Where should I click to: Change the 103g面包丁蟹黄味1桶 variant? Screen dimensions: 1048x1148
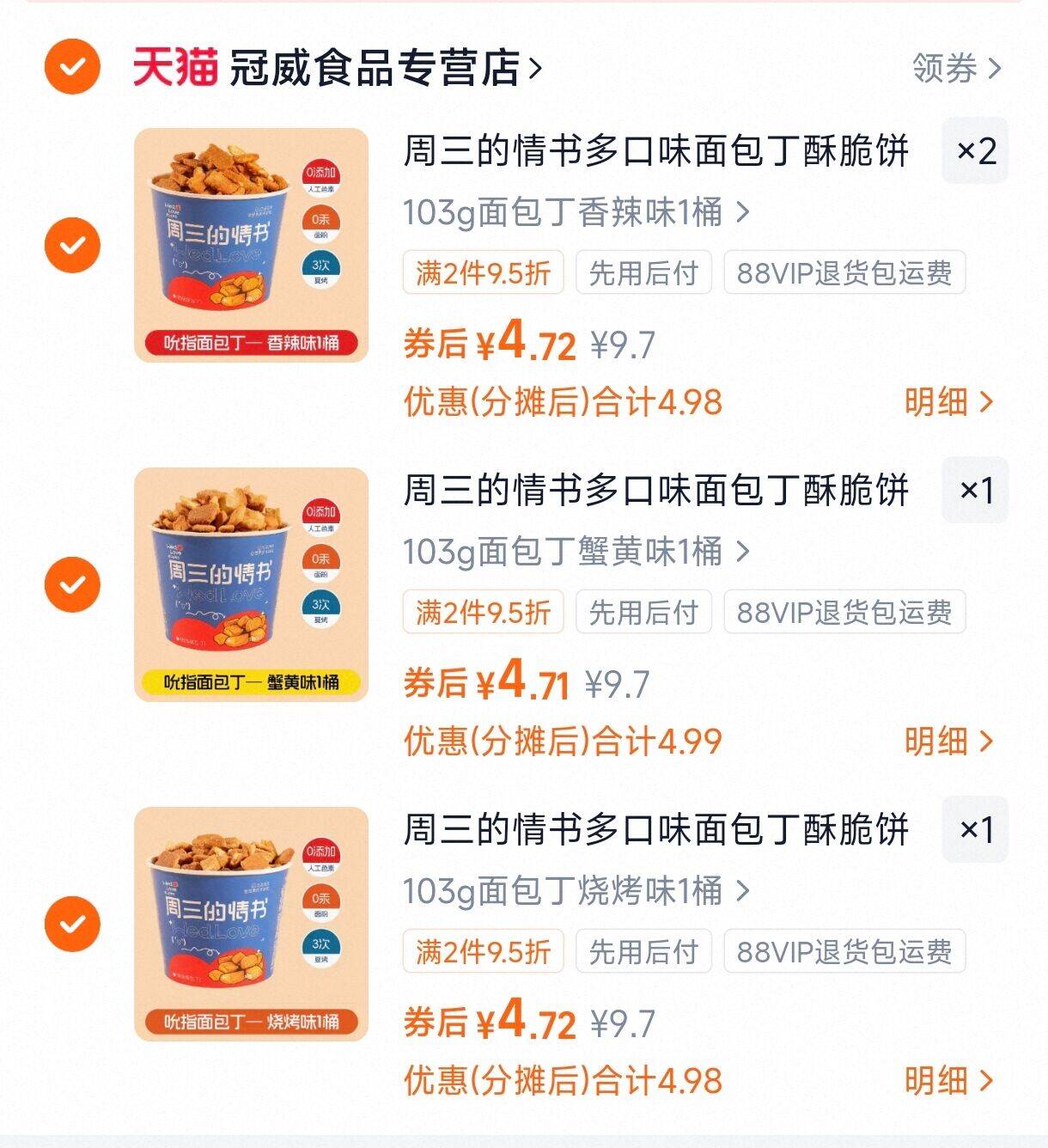pyautogui.click(x=576, y=552)
